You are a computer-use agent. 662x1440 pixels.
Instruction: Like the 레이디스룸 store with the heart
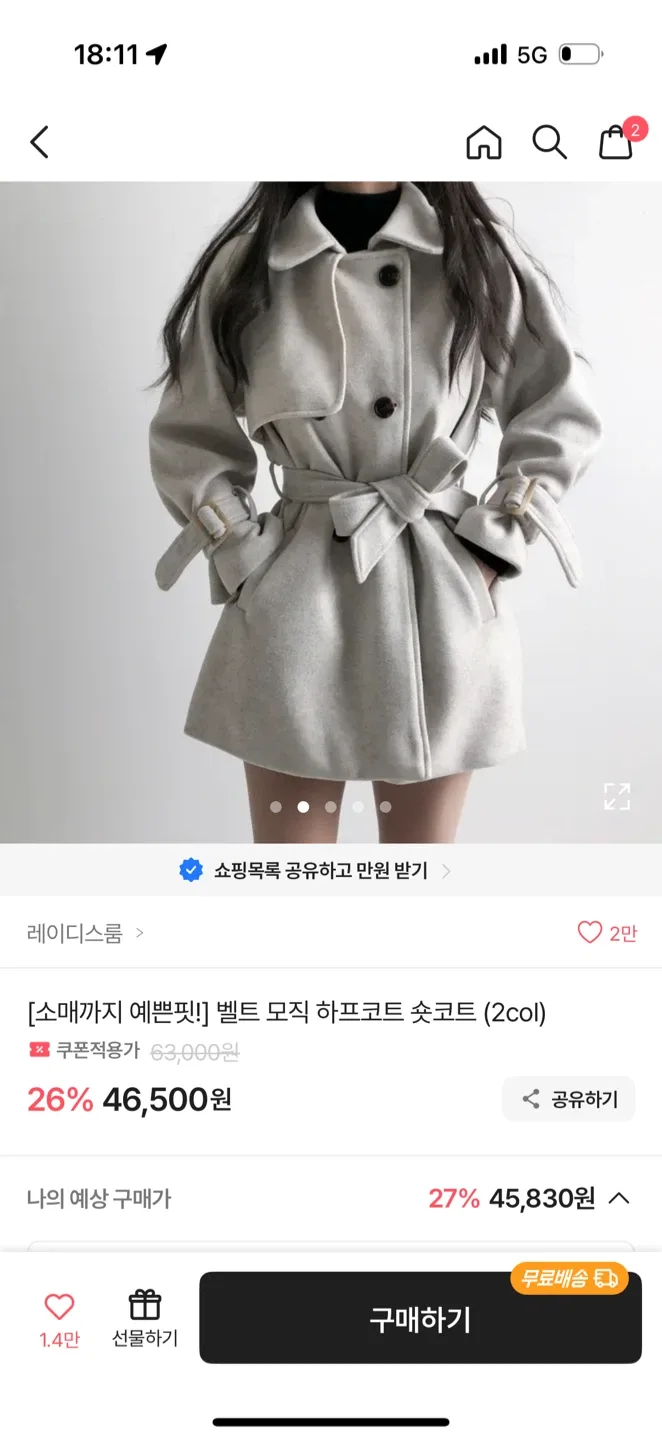590,933
